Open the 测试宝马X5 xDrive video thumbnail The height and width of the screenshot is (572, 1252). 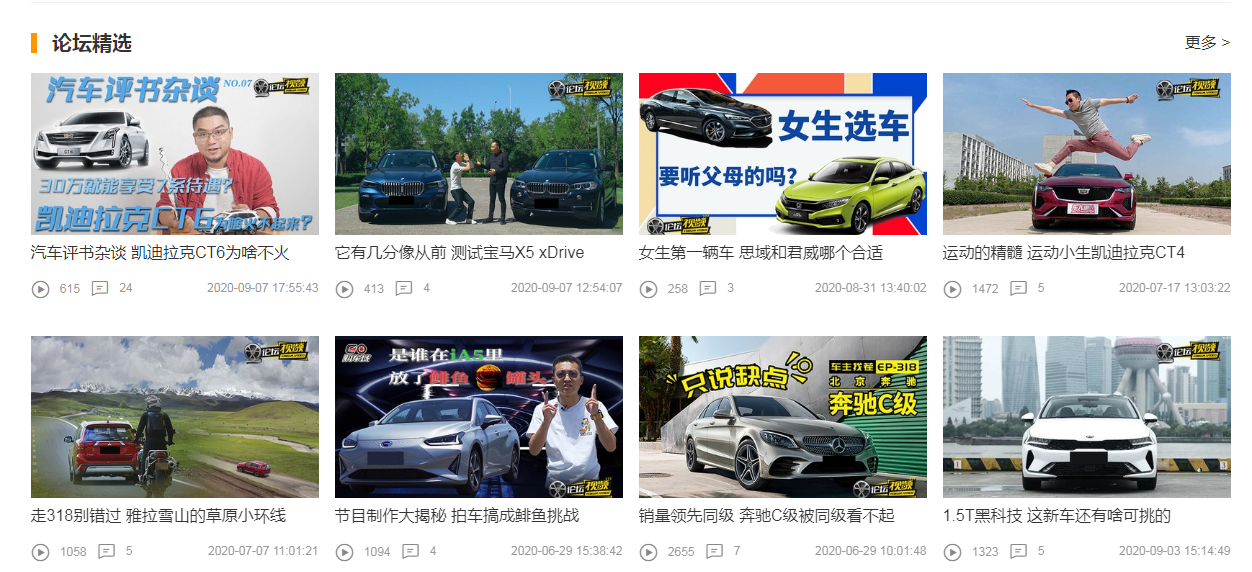(479, 154)
